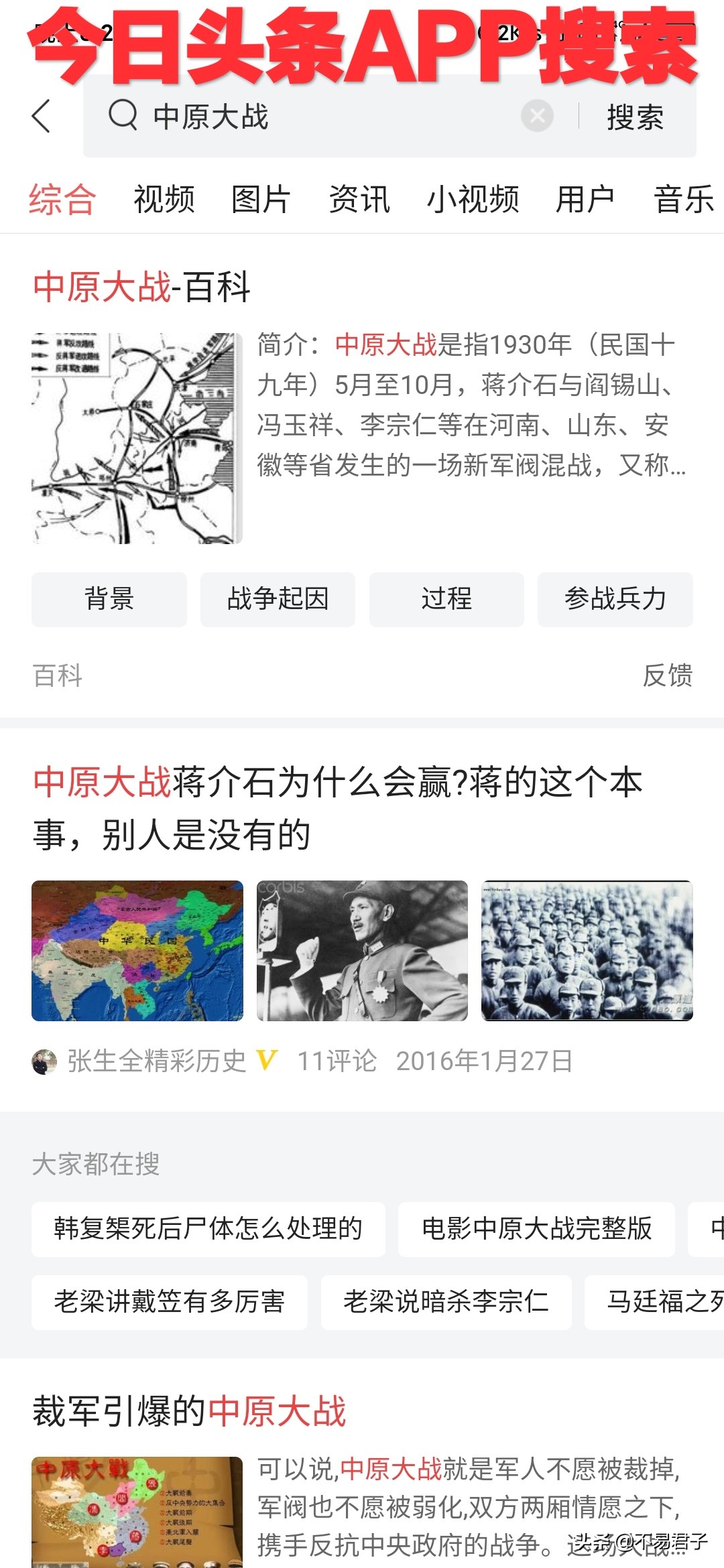This screenshot has width=724, height=1568.
Task: Tap the back arrow to leave search
Action: pos(42,117)
